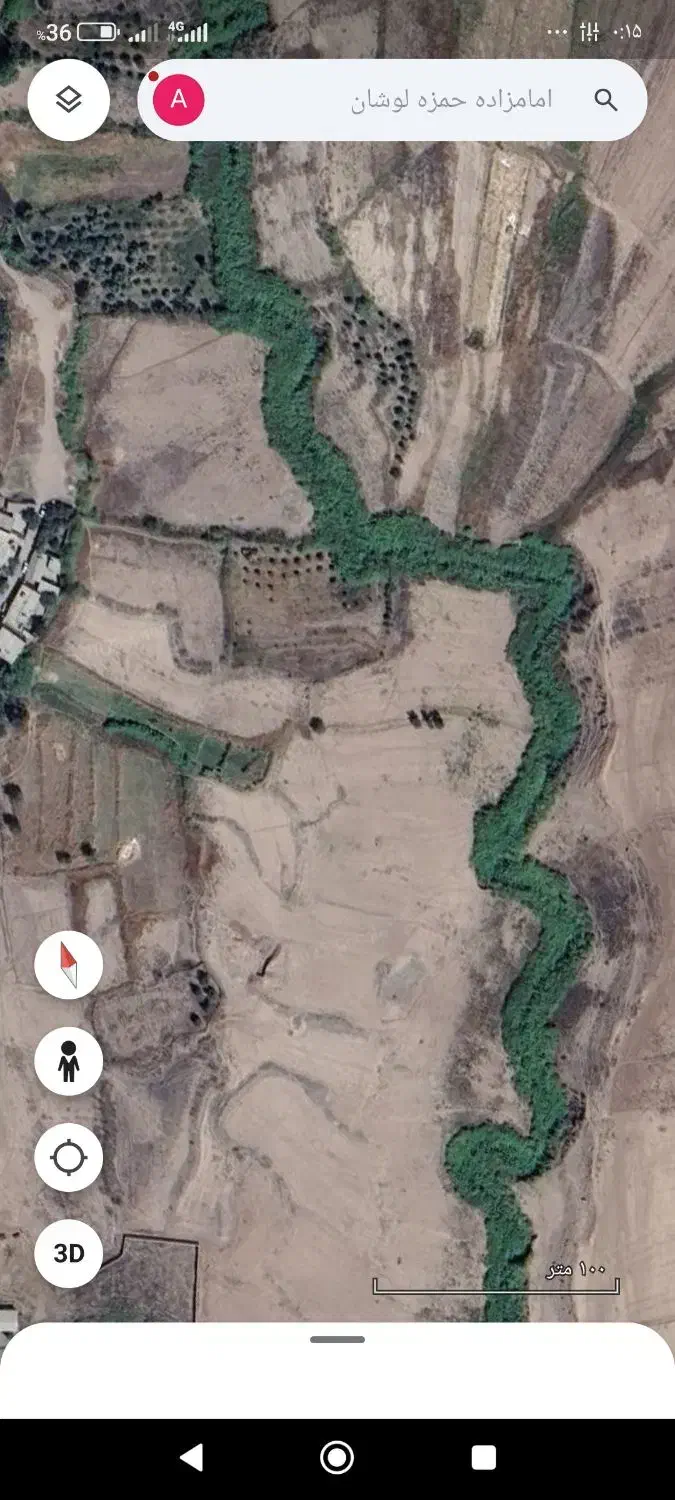675x1500 pixels.
Task: Open the account avatar labeled A
Action: click(178, 100)
